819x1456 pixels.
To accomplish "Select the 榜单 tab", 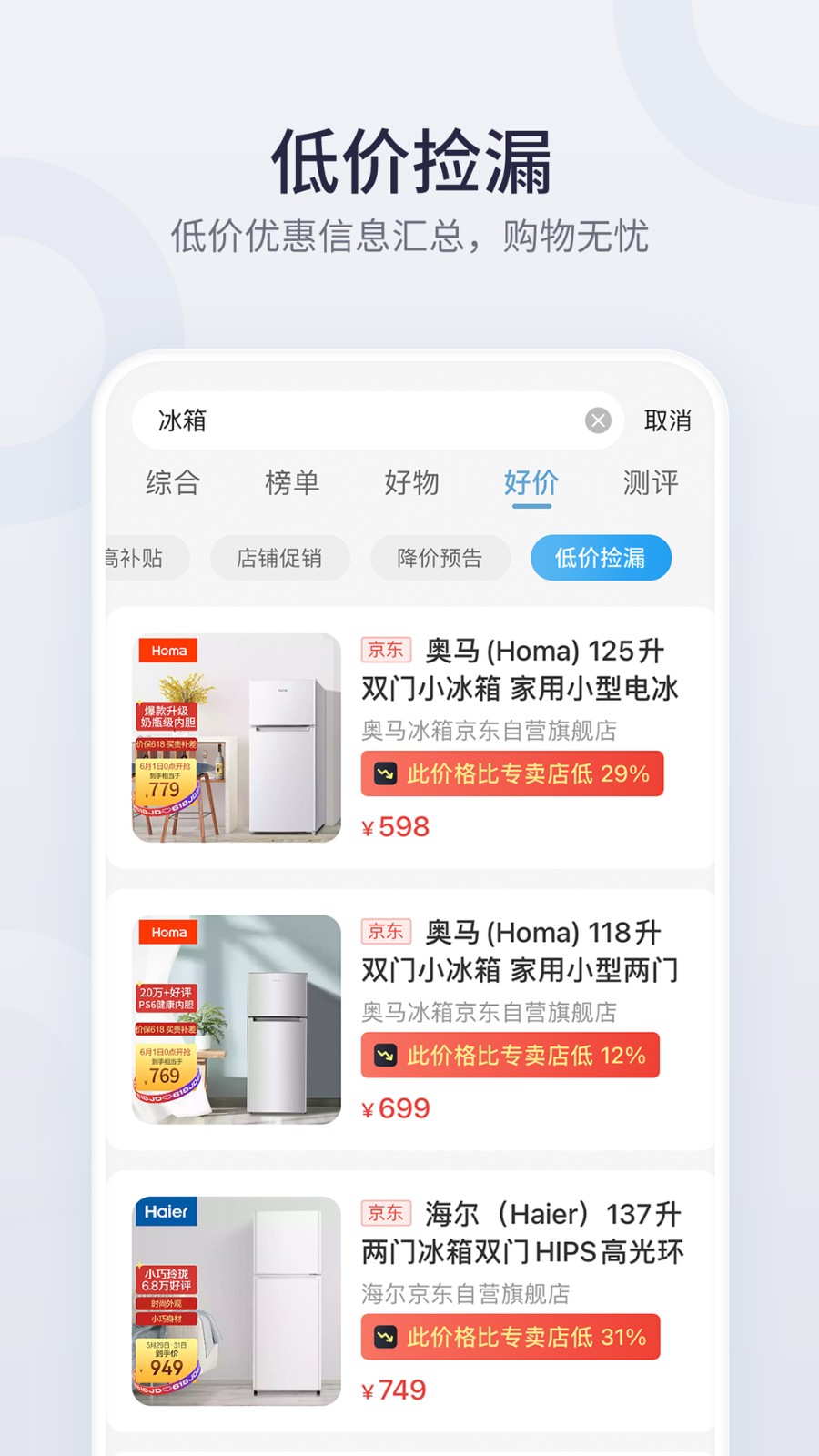I will (291, 483).
